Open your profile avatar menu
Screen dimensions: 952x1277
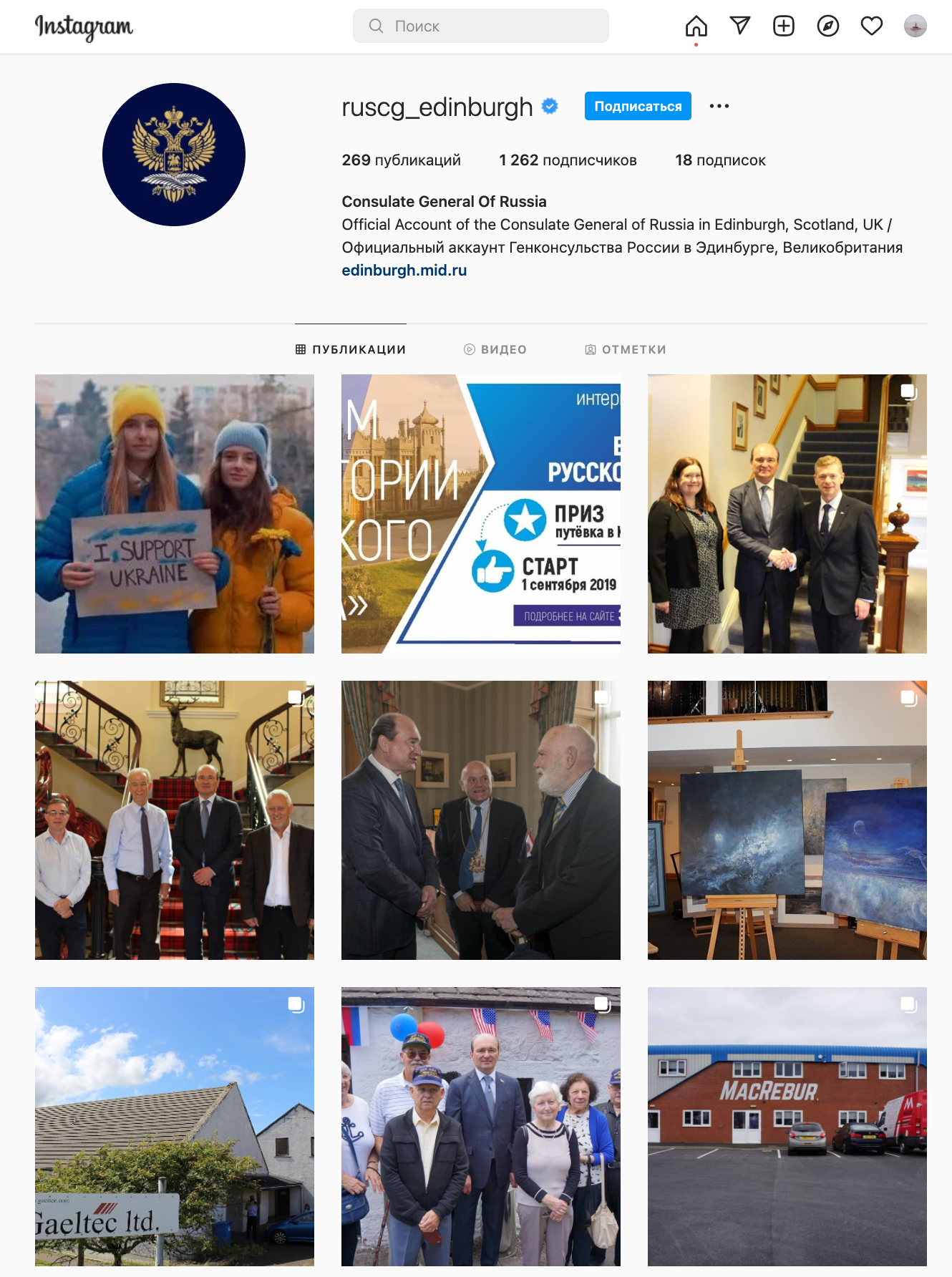[x=915, y=26]
